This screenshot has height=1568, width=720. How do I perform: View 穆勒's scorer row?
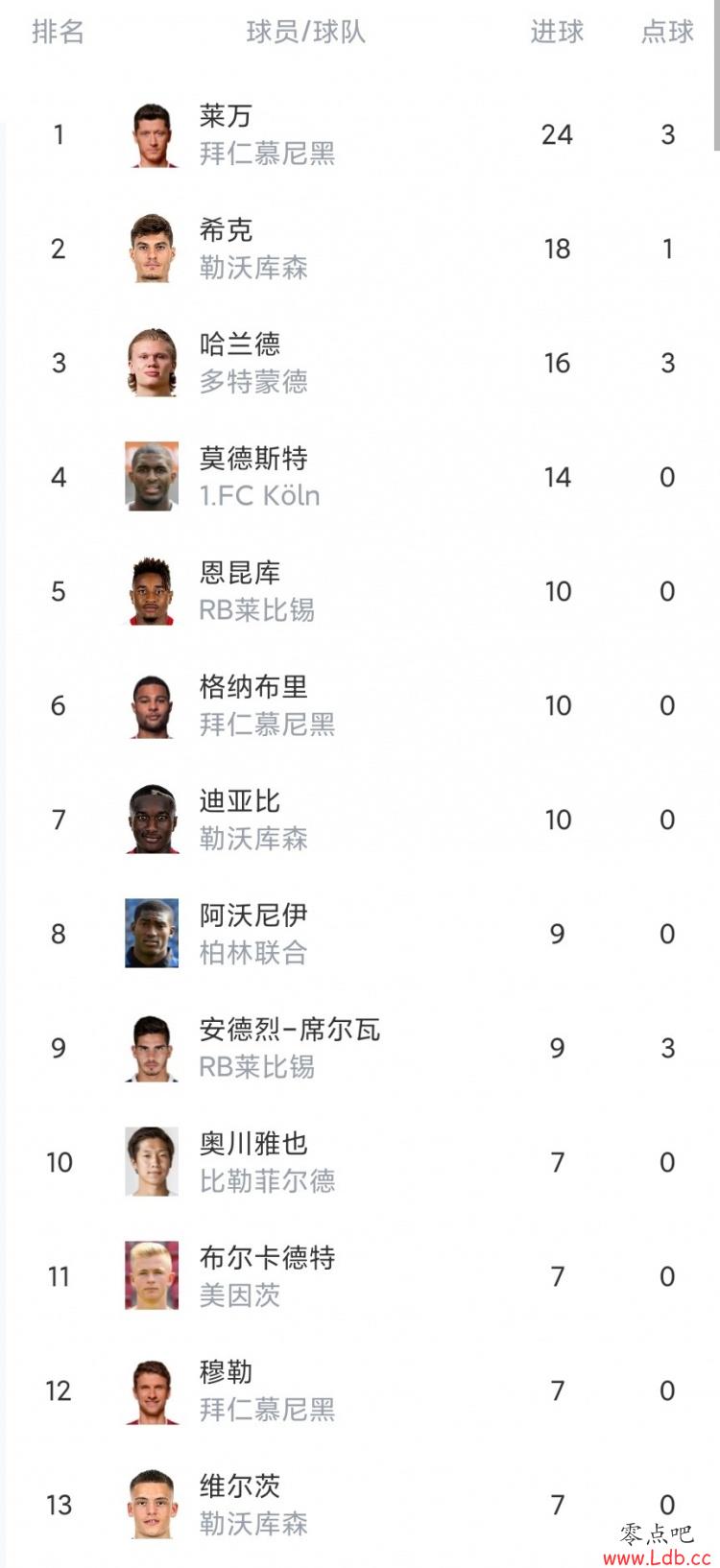(x=360, y=1390)
